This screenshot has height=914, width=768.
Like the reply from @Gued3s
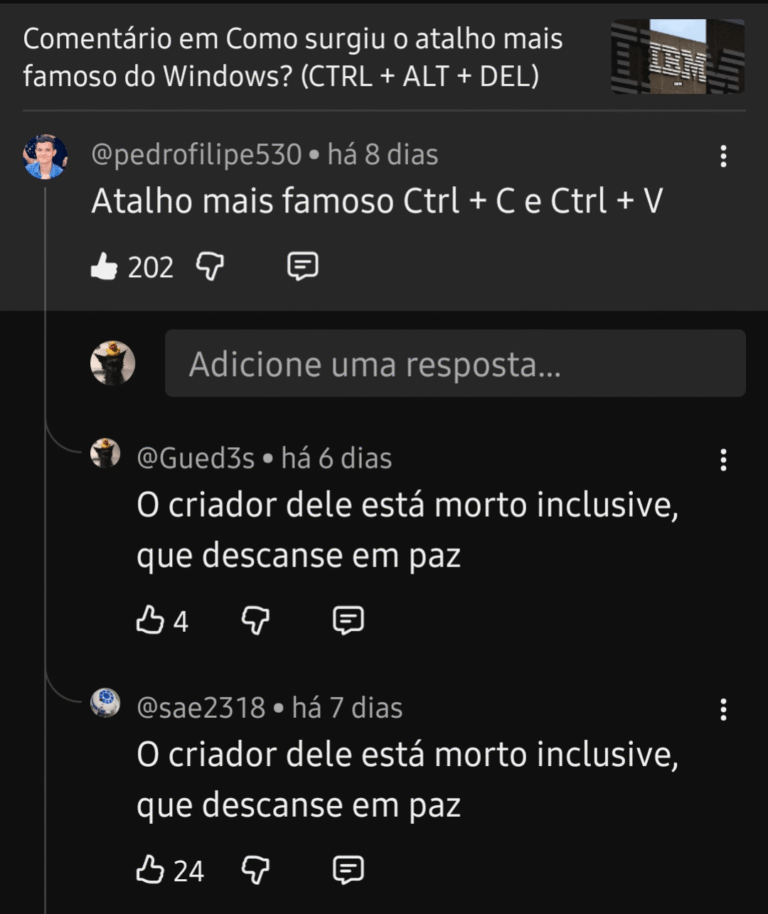[x=150, y=621]
